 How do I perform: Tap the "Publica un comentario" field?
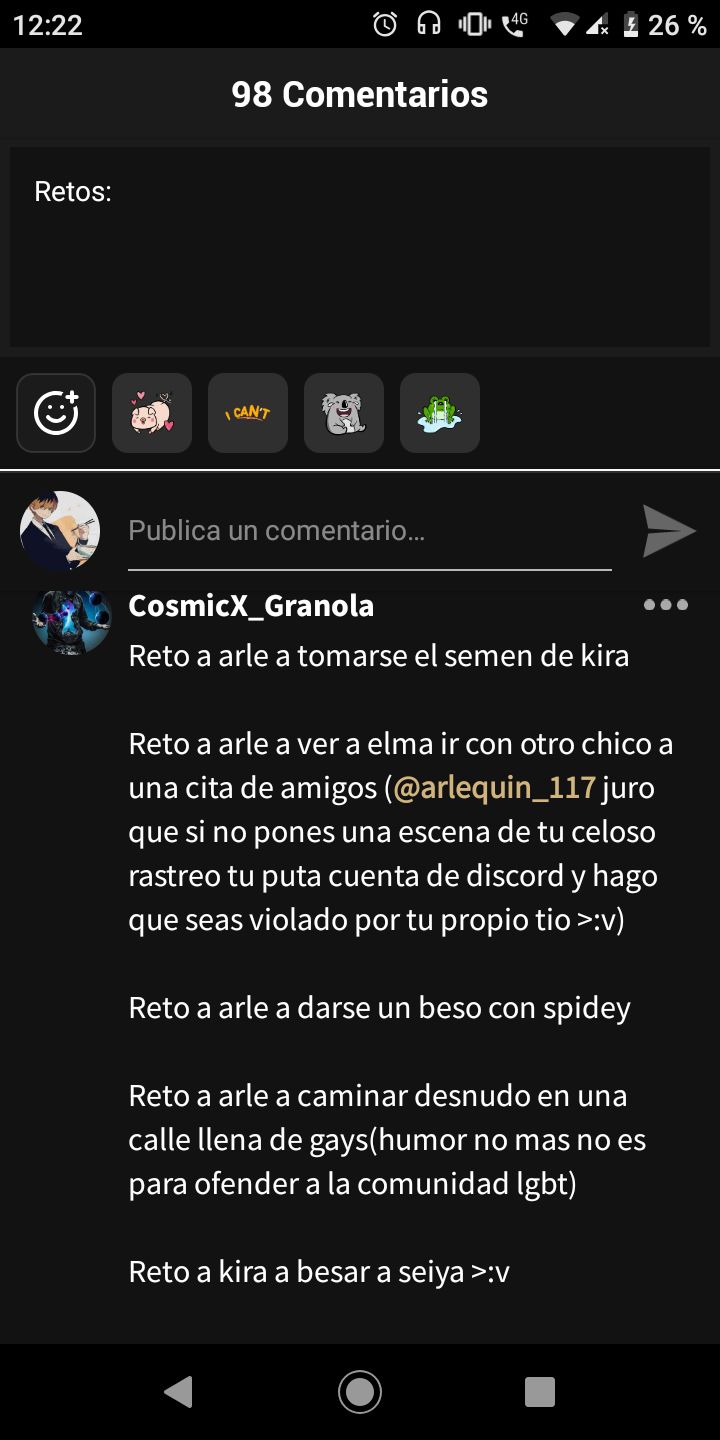coord(370,531)
